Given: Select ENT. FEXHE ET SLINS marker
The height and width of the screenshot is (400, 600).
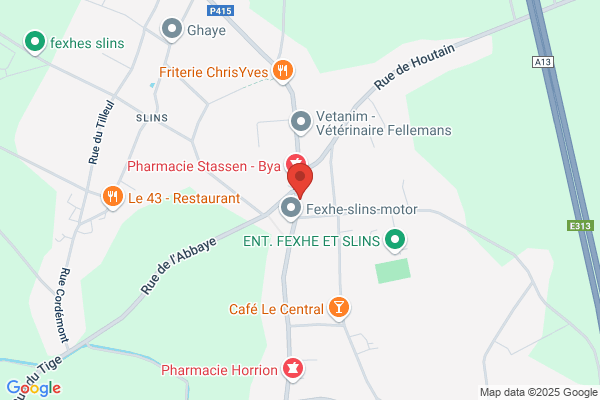Looking at the screenshot, I should (x=395, y=240).
